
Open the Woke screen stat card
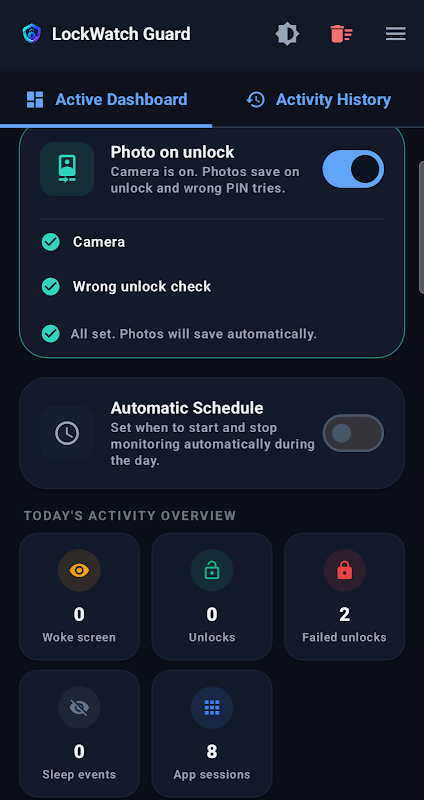79,596
